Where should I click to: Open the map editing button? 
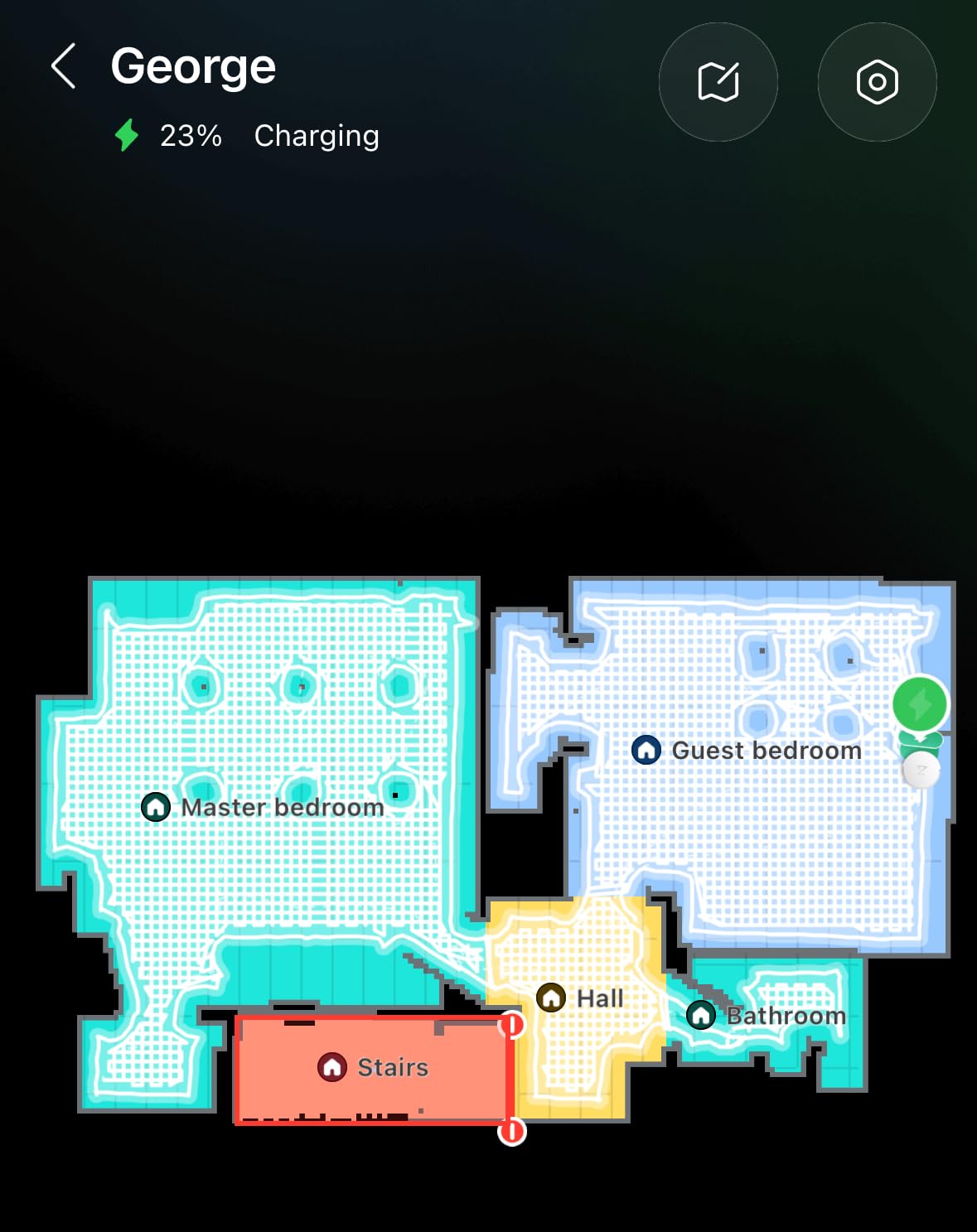[x=718, y=82]
